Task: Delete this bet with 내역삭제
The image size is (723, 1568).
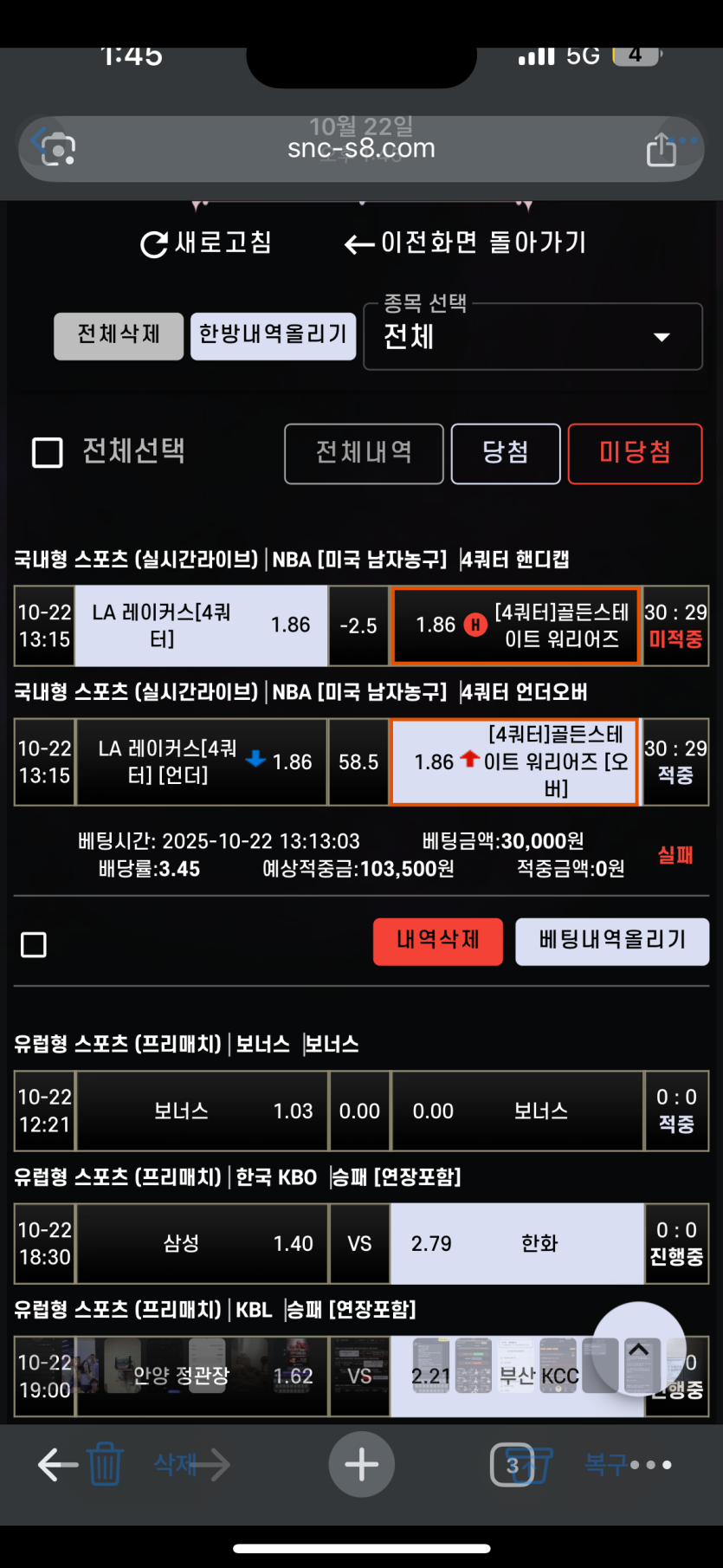Action: (437, 941)
